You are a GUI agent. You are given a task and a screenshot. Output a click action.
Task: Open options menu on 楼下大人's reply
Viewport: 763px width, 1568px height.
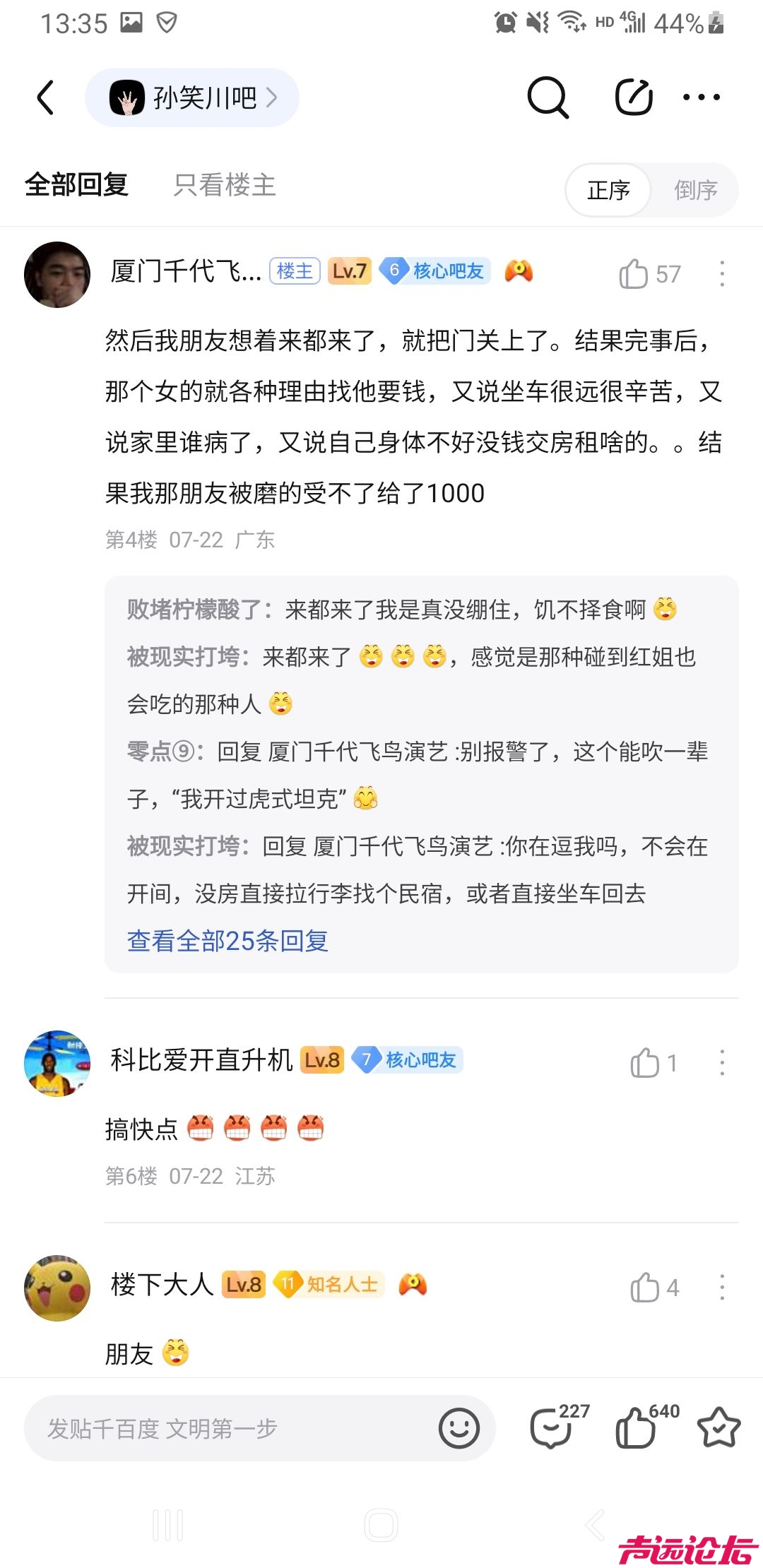(721, 1288)
